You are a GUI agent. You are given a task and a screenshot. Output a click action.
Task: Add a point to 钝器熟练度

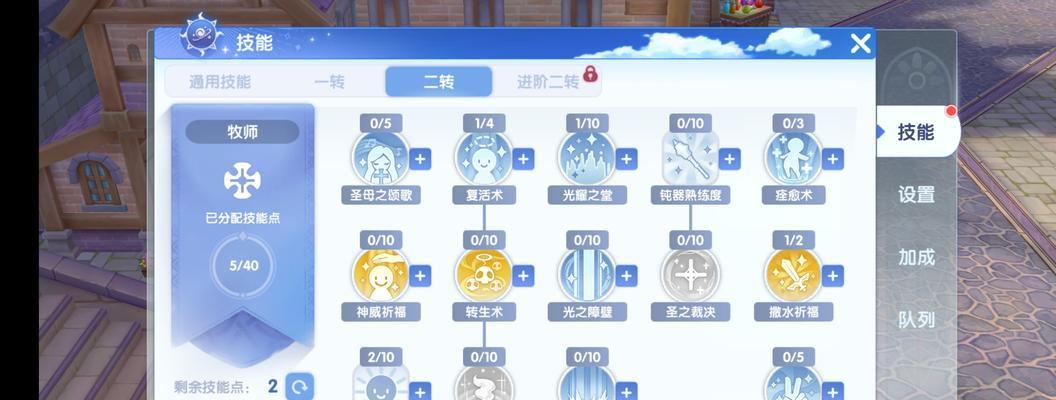tap(730, 159)
